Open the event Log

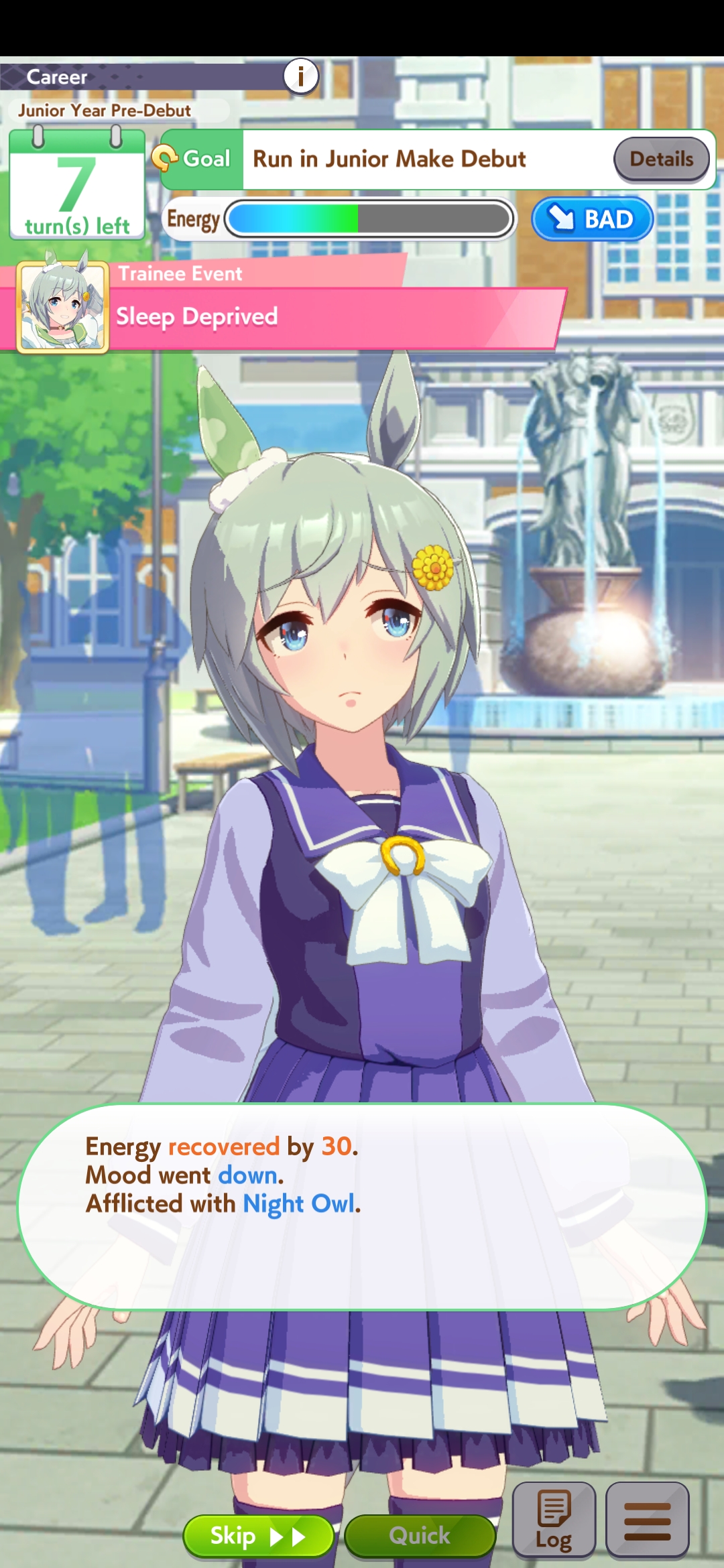[x=554, y=1520]
